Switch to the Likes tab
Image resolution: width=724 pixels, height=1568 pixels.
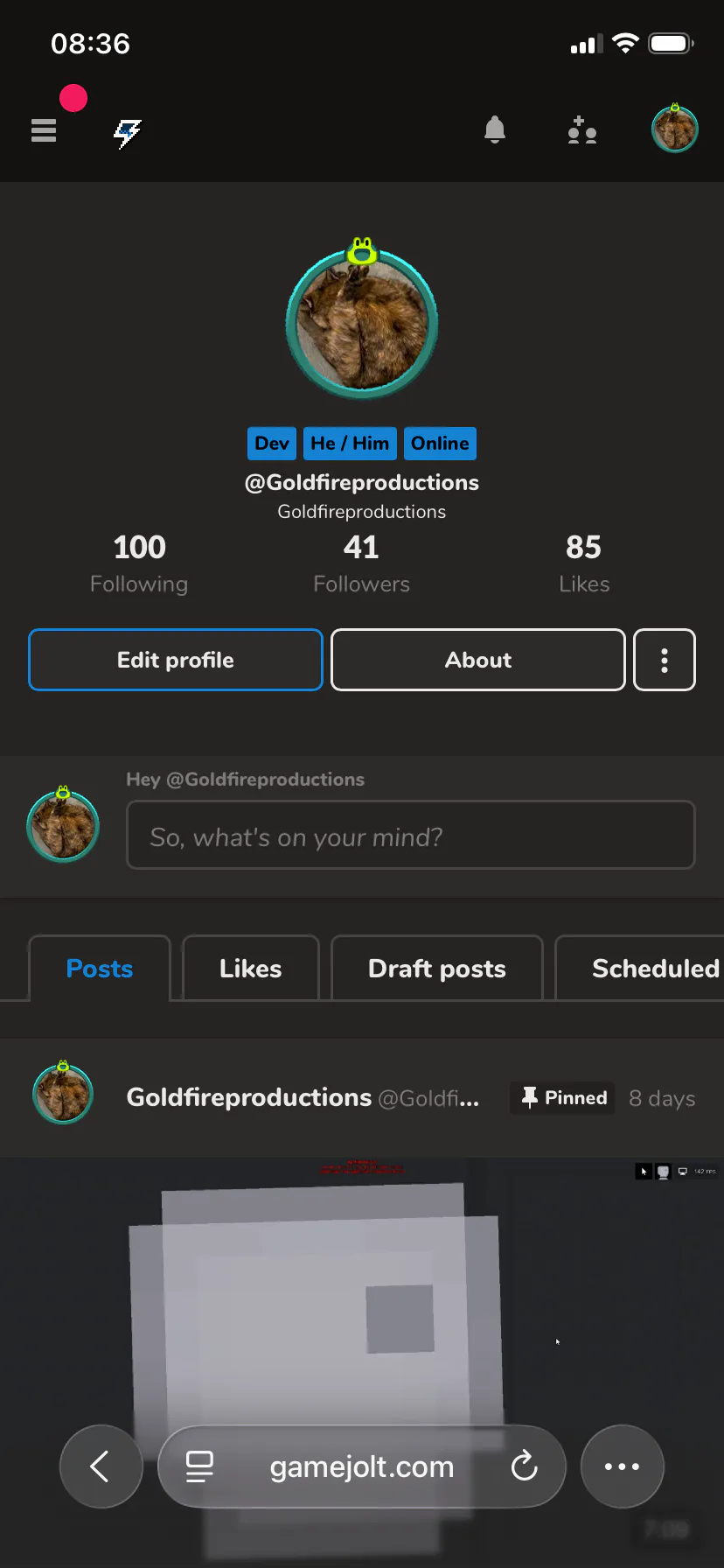[x=251, y=969]
